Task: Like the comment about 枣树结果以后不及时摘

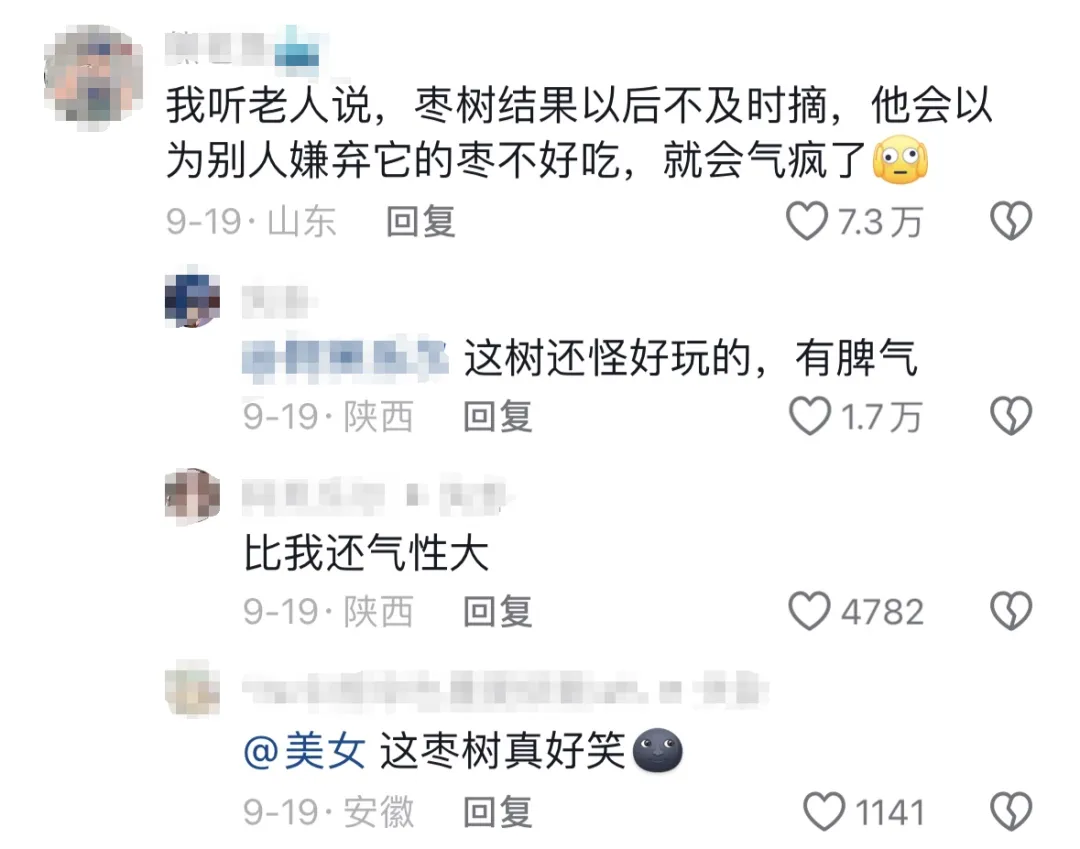Action: pyautogui.click(x=808, y=221)
